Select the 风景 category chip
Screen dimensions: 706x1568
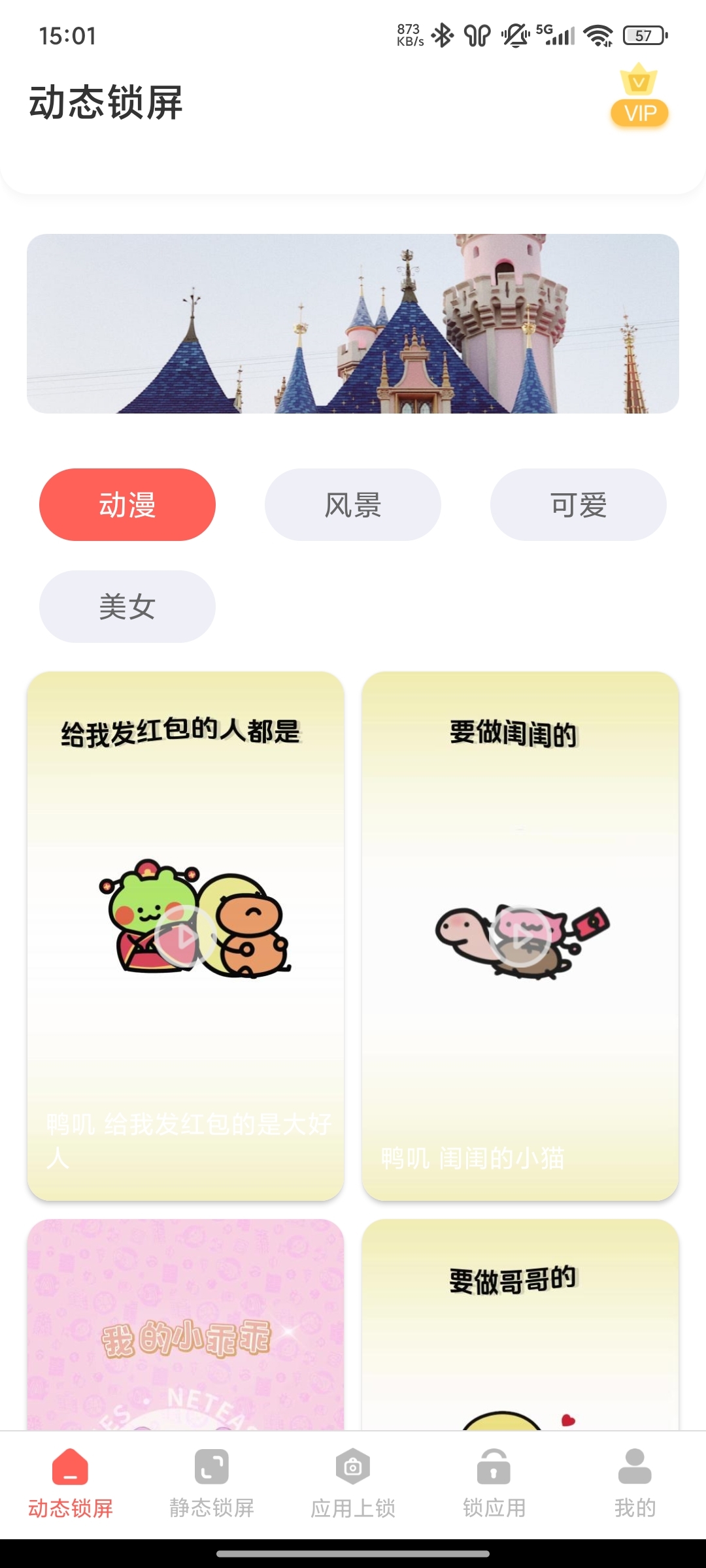[x=353, y=504]
